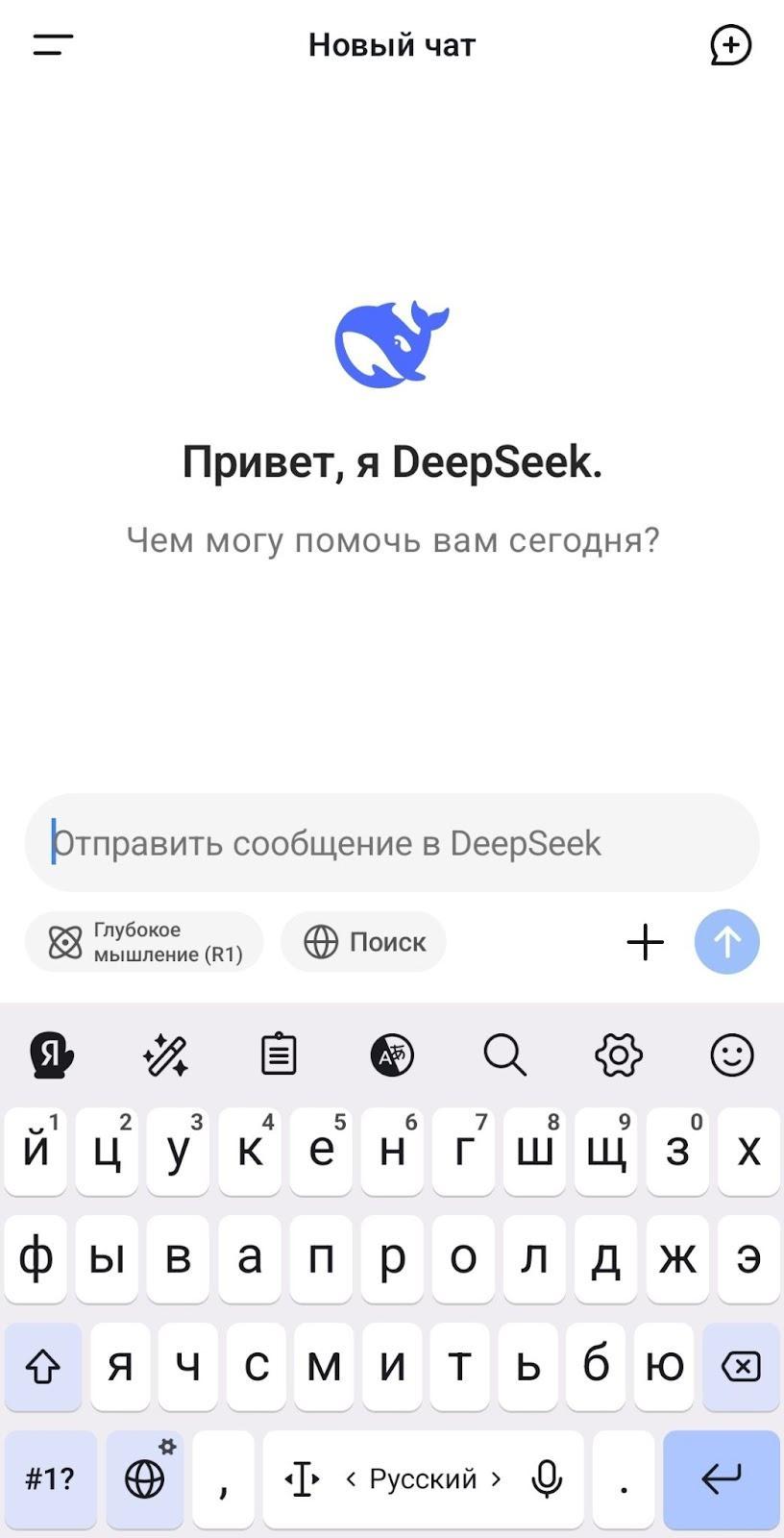This screenshot has width=784, height=1538.
Task: Focus the DeepSeek message input field
Action: point(392,843)
